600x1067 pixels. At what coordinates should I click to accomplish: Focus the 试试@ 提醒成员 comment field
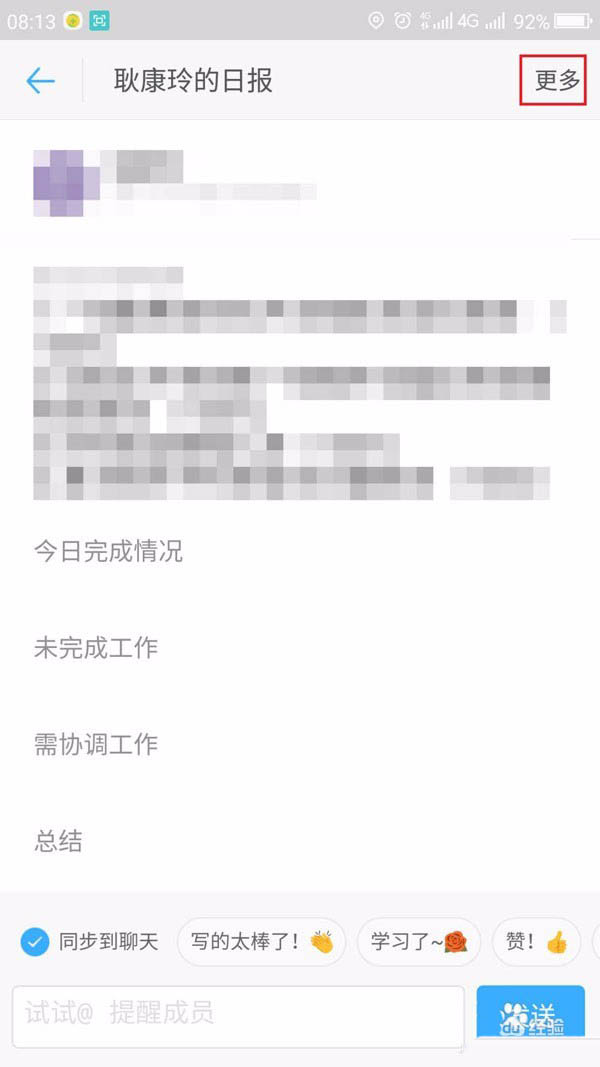click(x=238, y=1014)
